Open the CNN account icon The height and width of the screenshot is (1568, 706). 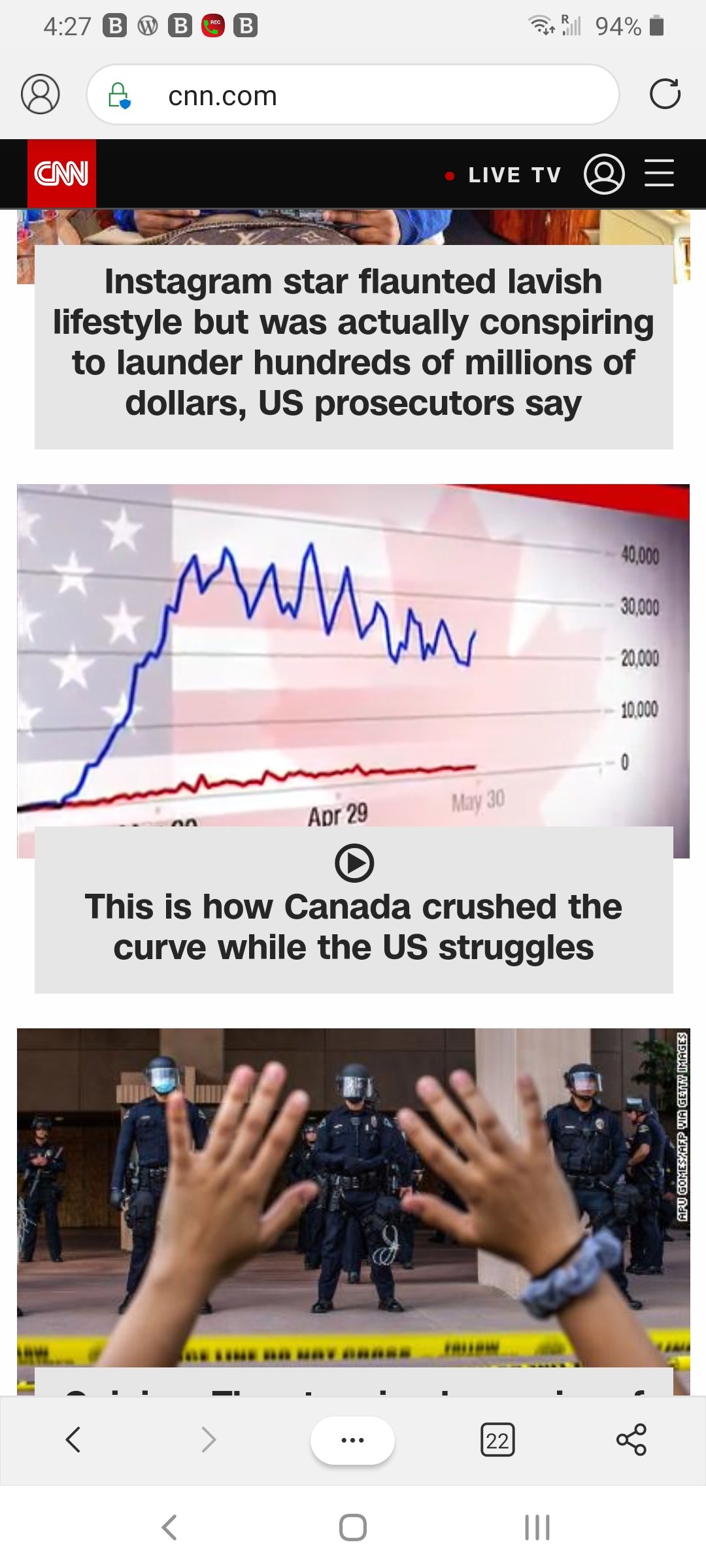(604, 174)
